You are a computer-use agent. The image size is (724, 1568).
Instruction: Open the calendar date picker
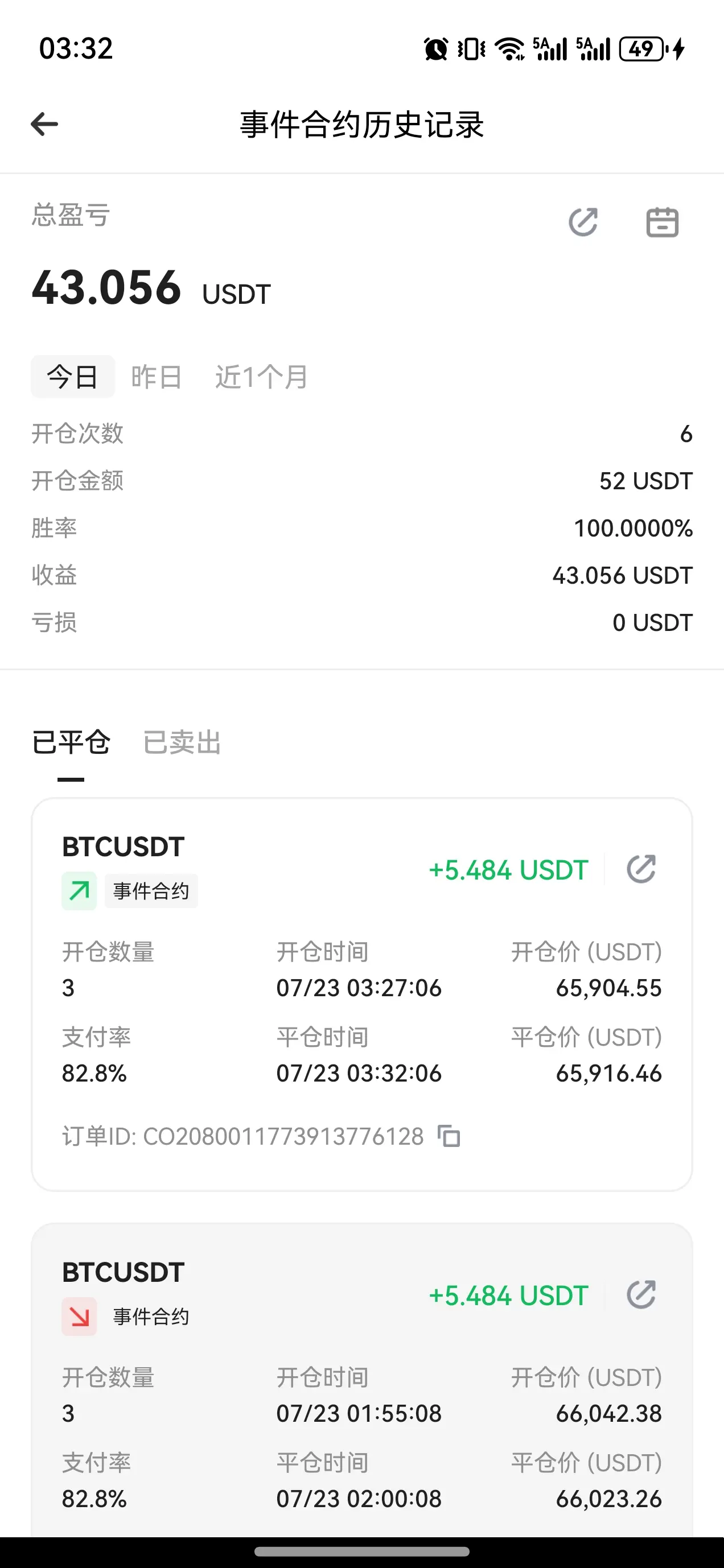(x=662, y=221)
